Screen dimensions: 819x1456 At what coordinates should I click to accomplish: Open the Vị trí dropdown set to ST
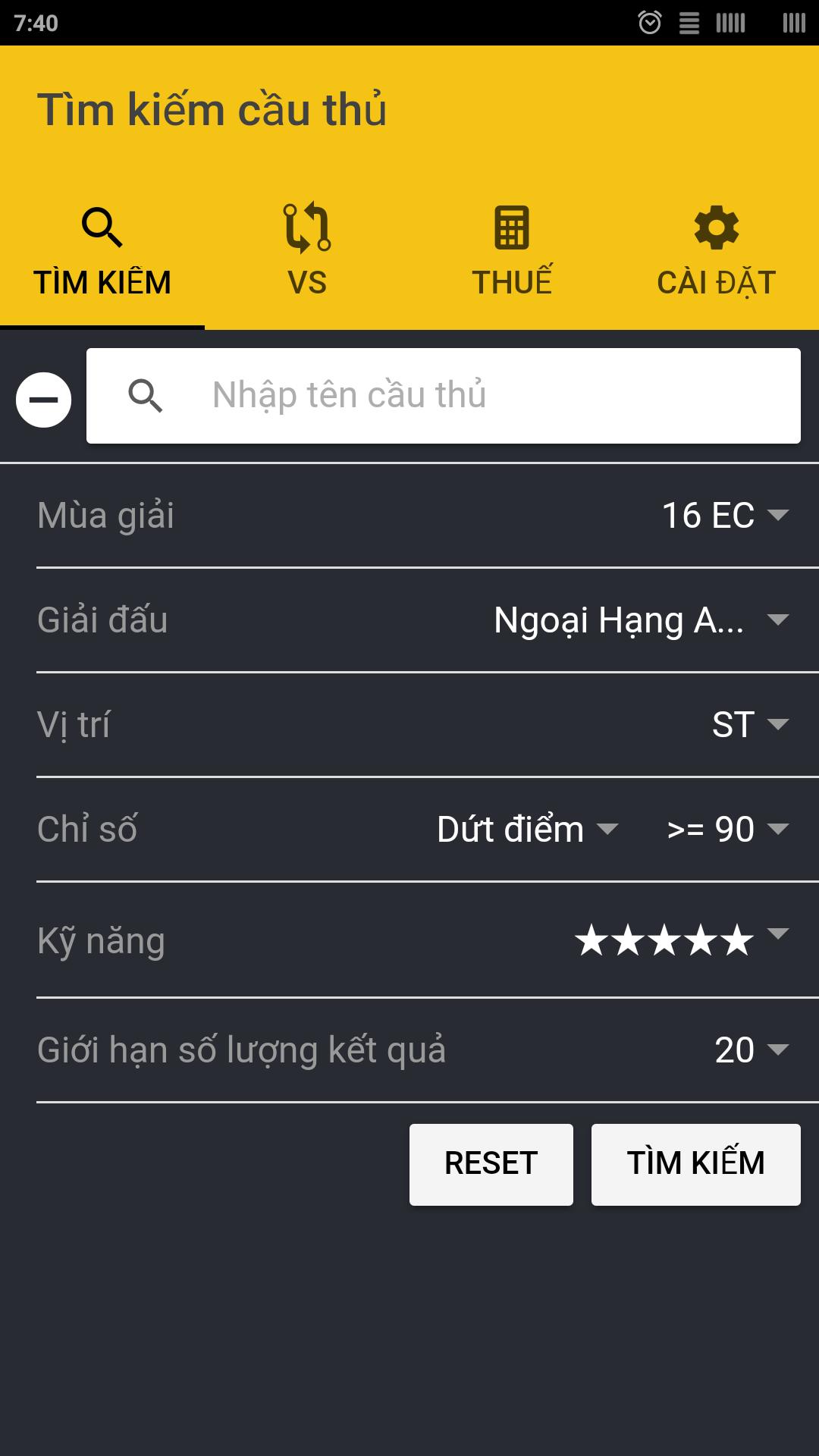pyautogui.click(x=747, y=725)
